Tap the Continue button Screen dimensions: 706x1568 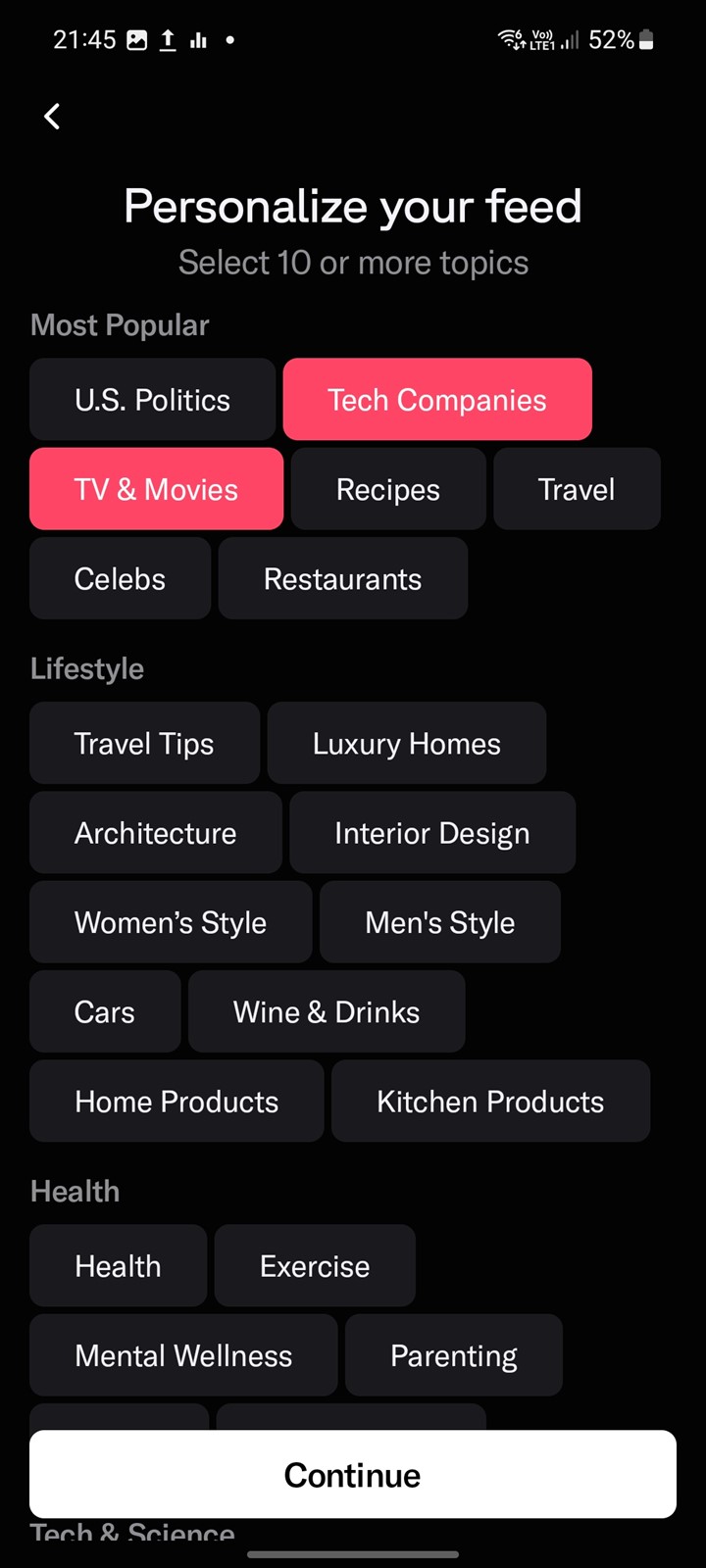[353, 1474]
